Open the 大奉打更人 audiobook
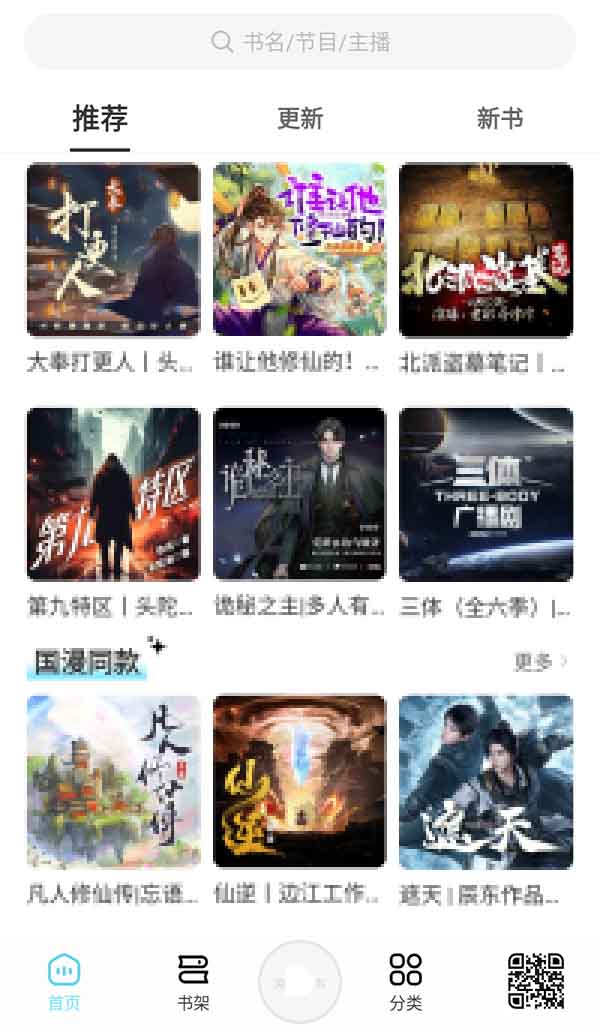Viewport: 600px width, 1032px height. pos(113,250)
